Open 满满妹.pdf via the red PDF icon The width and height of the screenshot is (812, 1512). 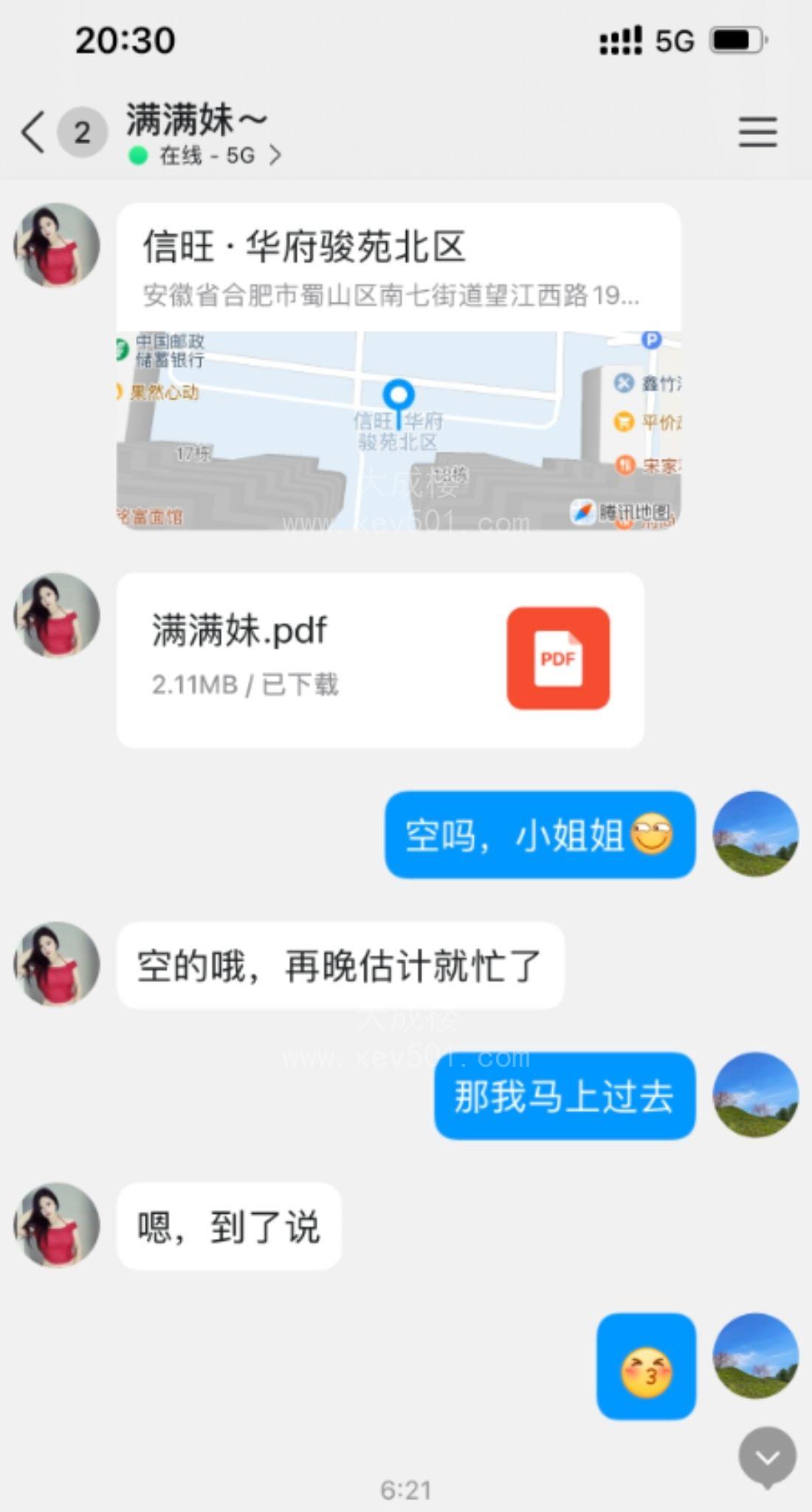click(x=559, y=658)
